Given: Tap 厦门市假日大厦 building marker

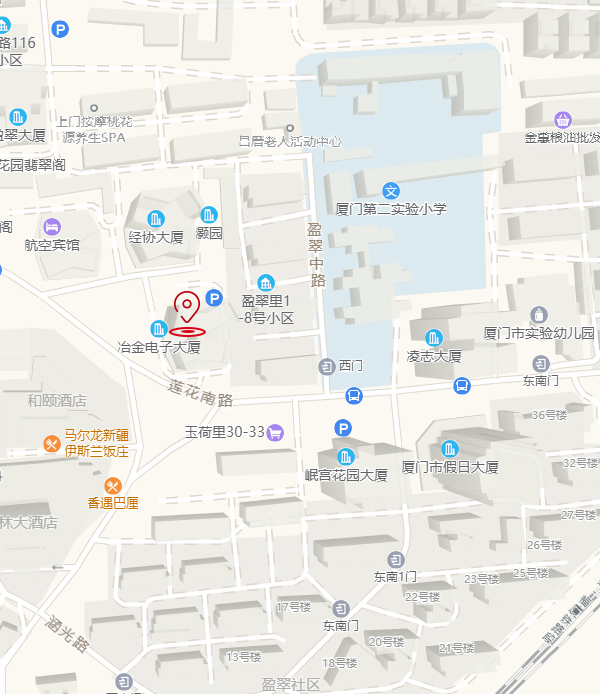Looking at the screenshot, I should tap(450, 448).
